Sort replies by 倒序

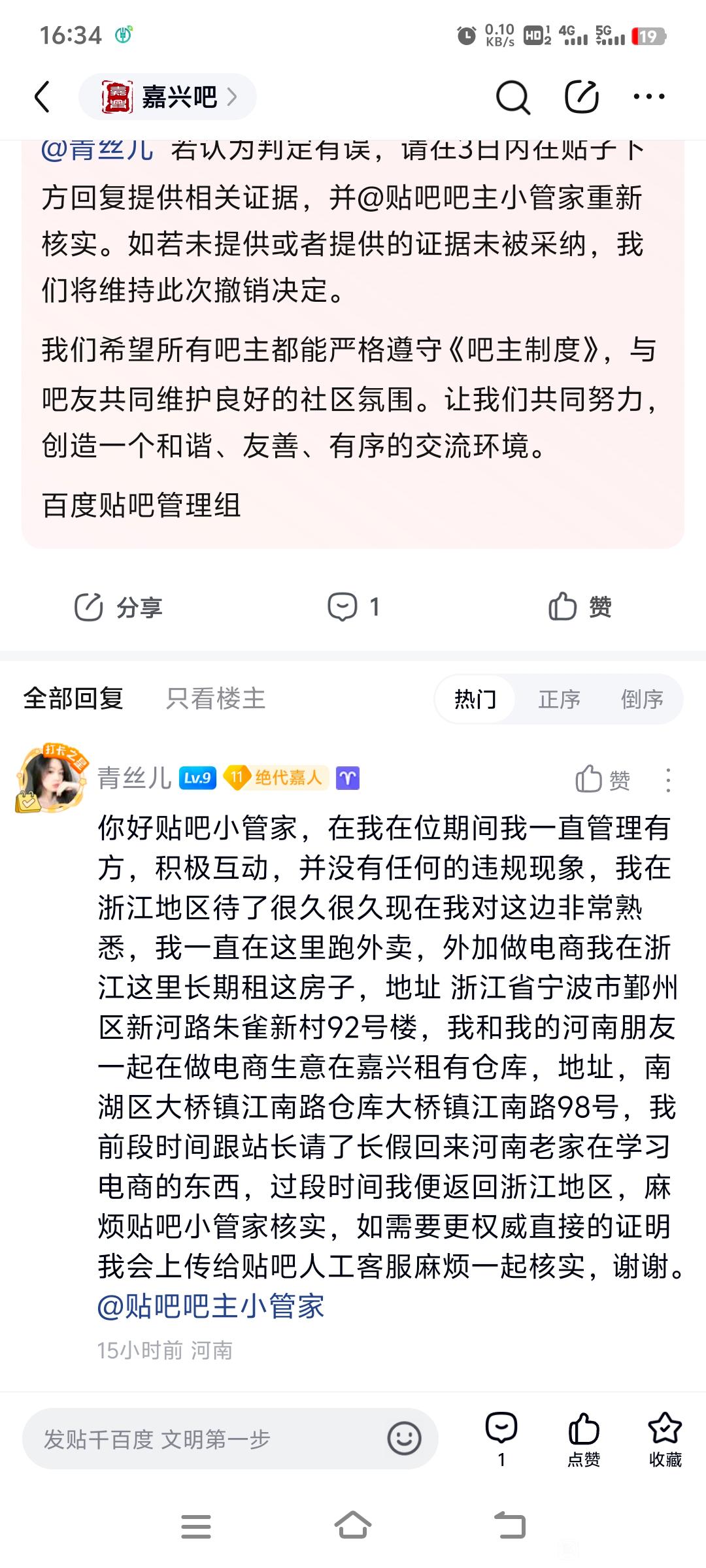click(x=642, y=699)
